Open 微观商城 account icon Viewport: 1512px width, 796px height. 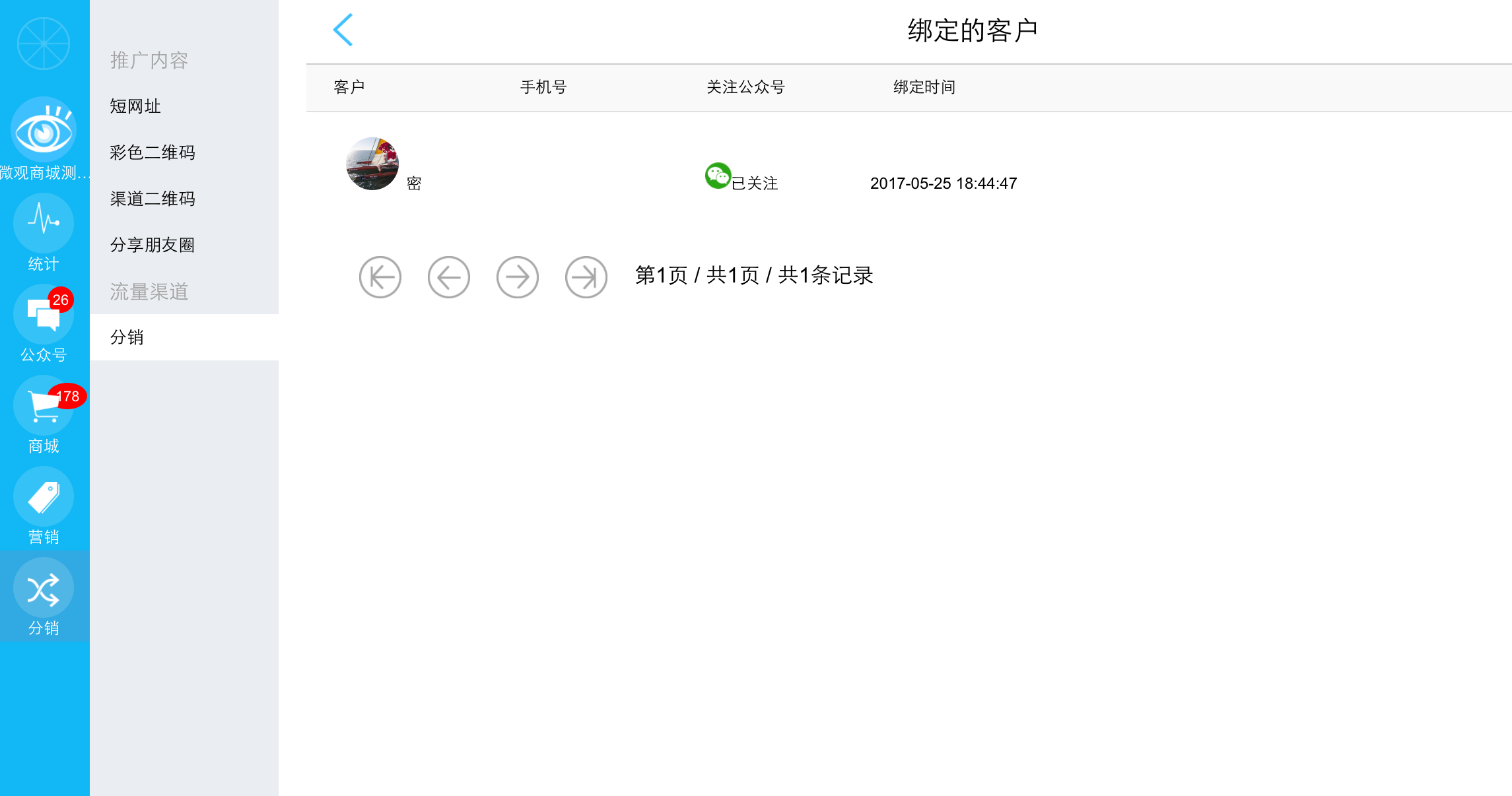[x=44, y=131]
